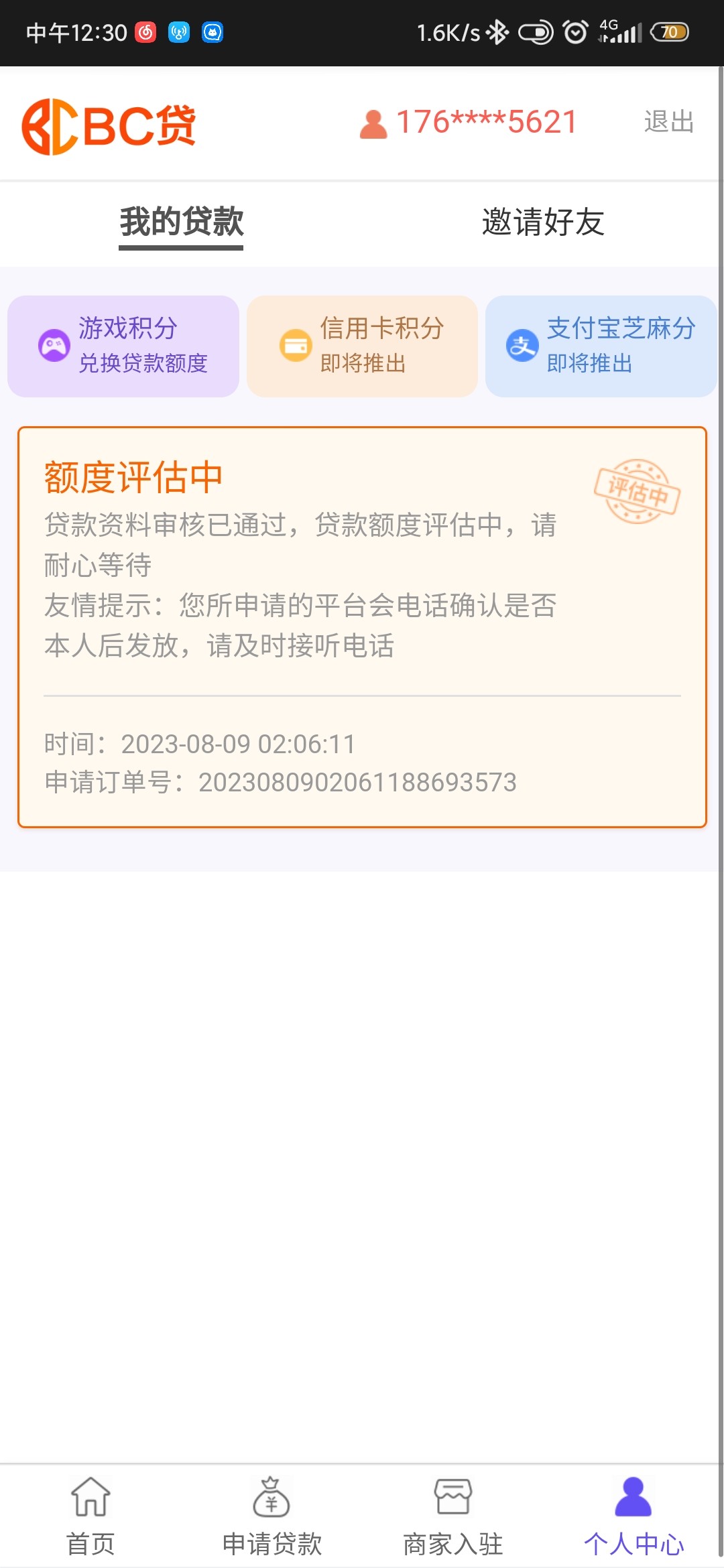Select the masked phone number 176****5621
The height and width of the screenshot is (1568, 724).
(485, 123)
